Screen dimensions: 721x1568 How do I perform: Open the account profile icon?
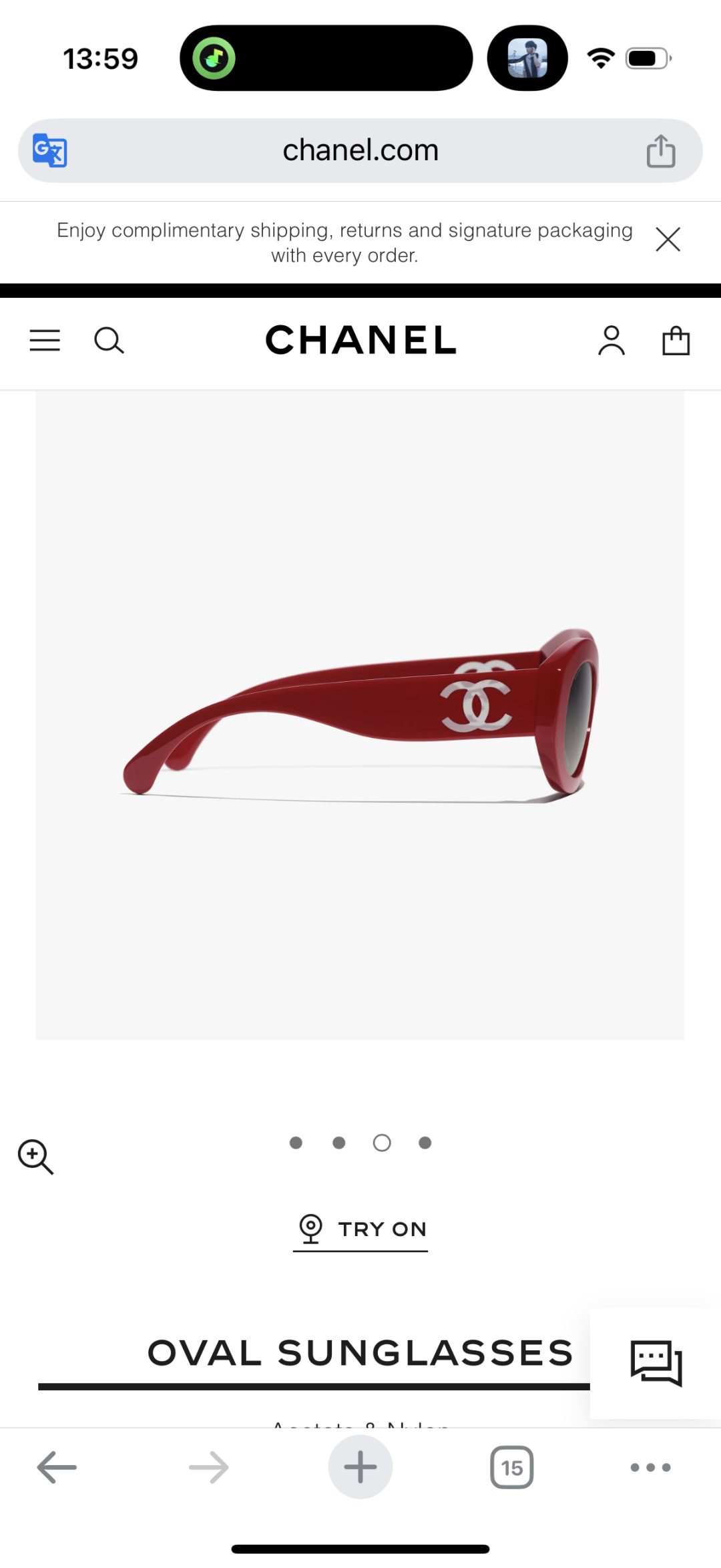tap(611, 341)
